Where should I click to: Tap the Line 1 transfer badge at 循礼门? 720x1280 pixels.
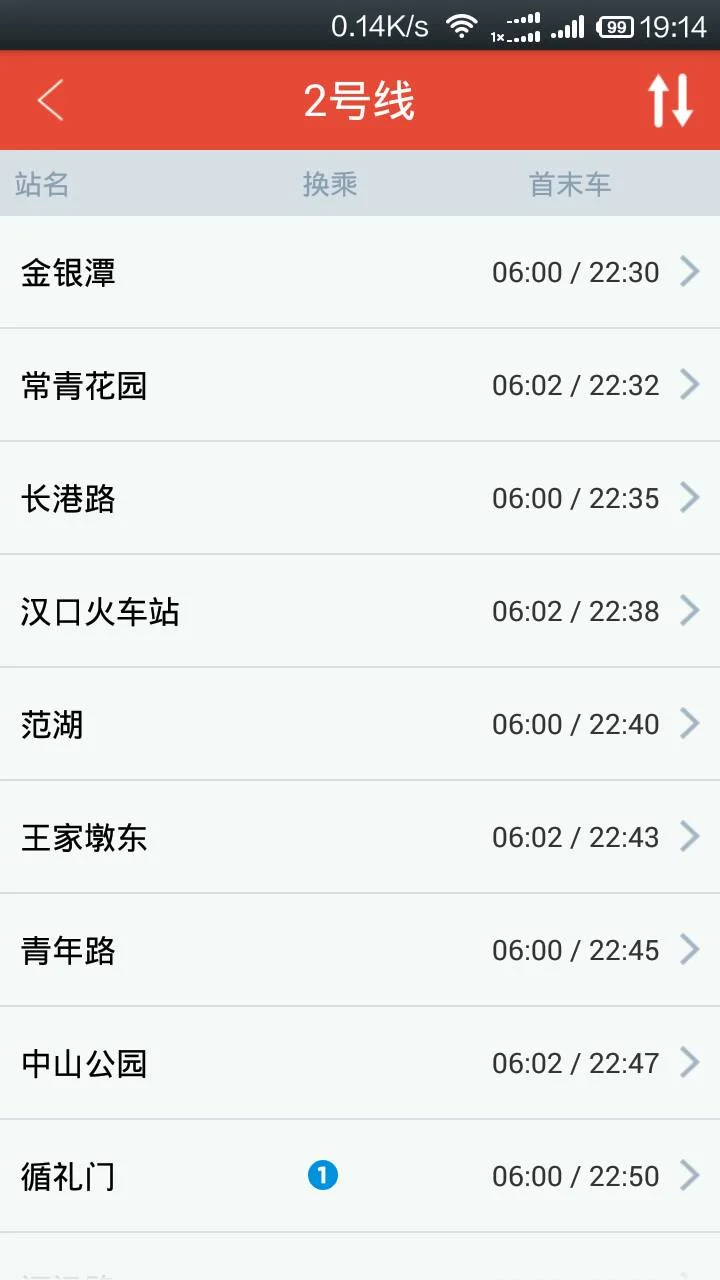(x=322, y=1177)
